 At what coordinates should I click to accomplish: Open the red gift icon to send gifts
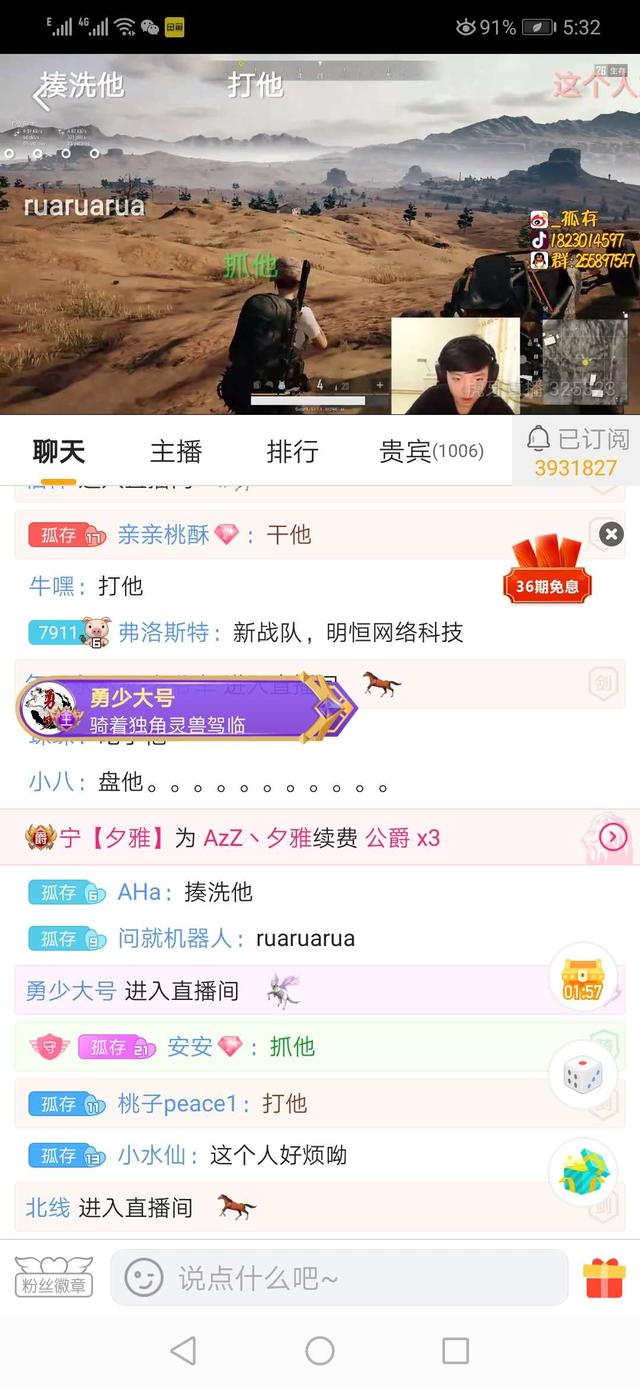pyautogui.click(x=604, y=1277)
